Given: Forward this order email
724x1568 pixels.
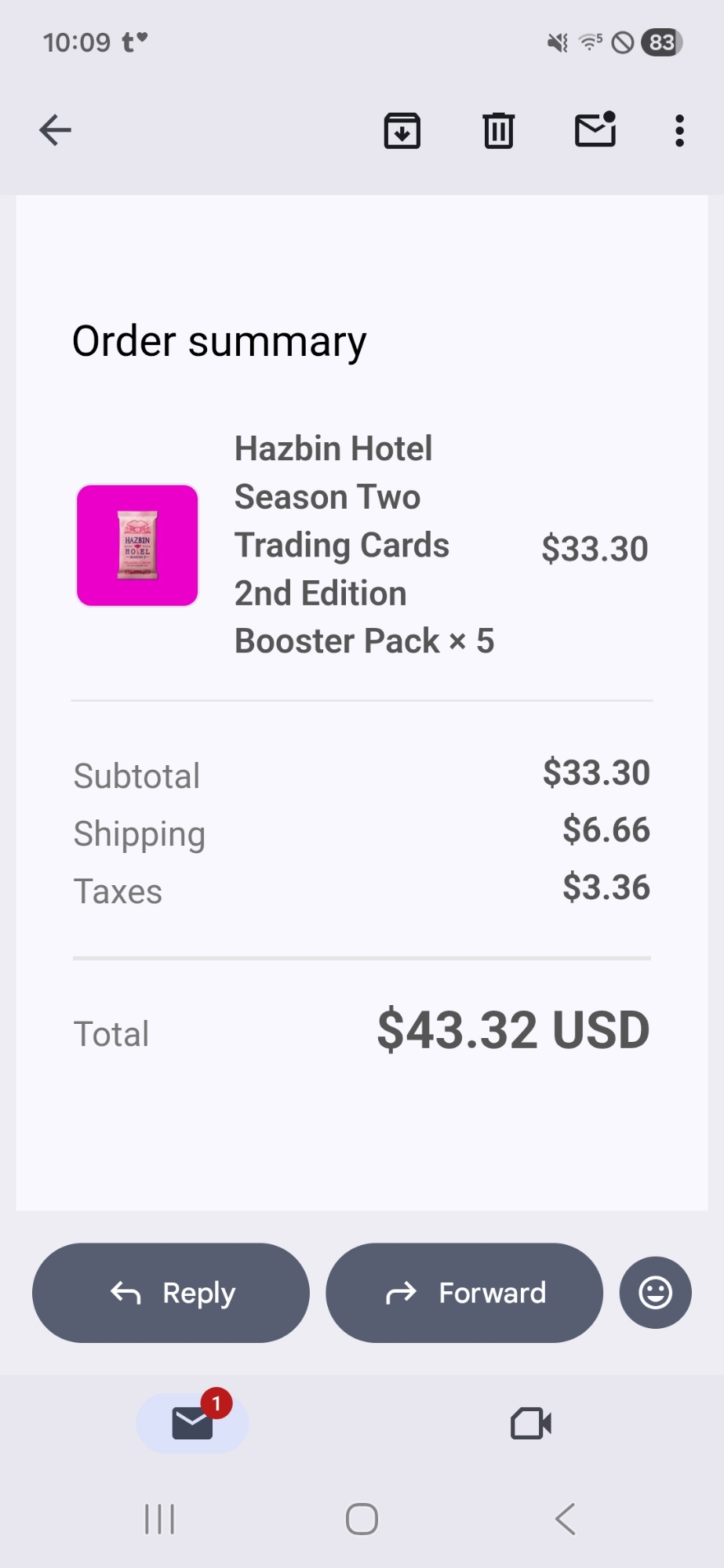Looking at the screenshot, I should 464,1293.
